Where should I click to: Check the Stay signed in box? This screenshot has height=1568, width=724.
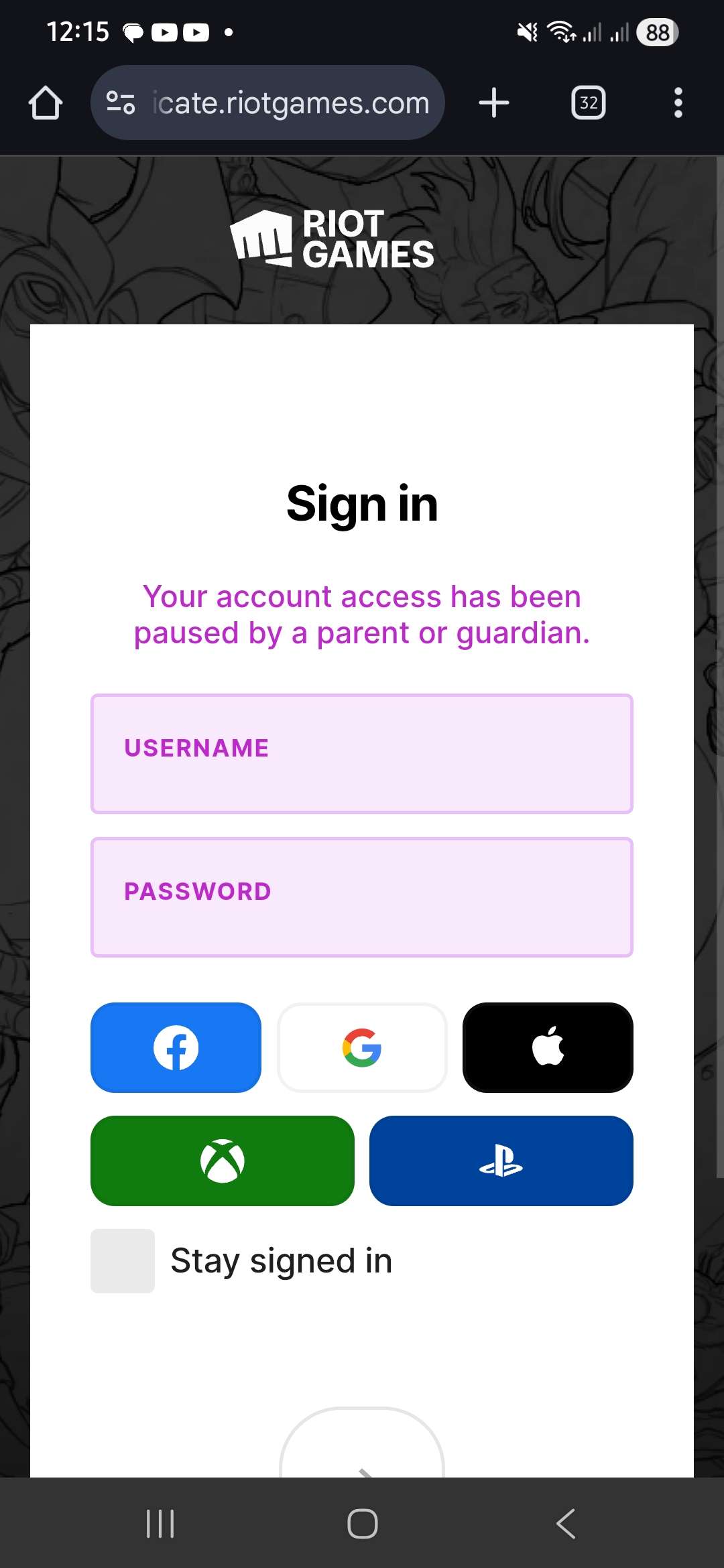[x=123, y=1260]
